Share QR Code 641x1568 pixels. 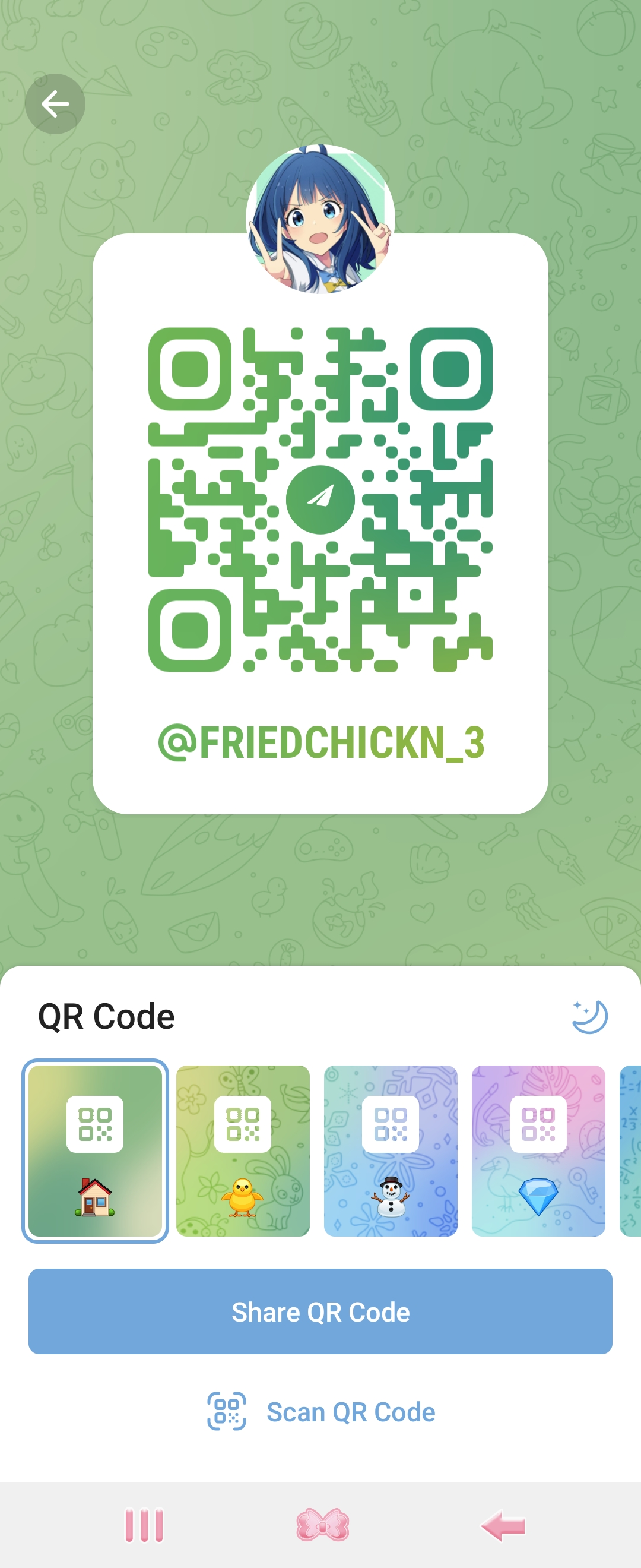coord(320,1311)
